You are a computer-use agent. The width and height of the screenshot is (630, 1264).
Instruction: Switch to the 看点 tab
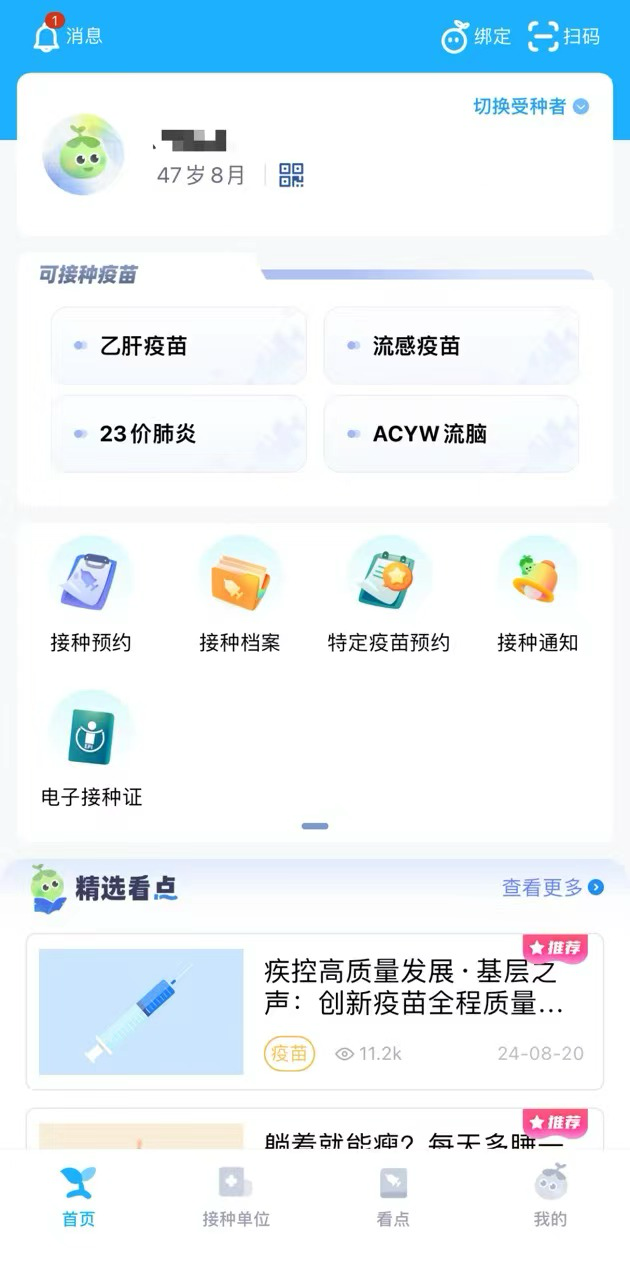pyautogui.click(x=393, y=1197)
